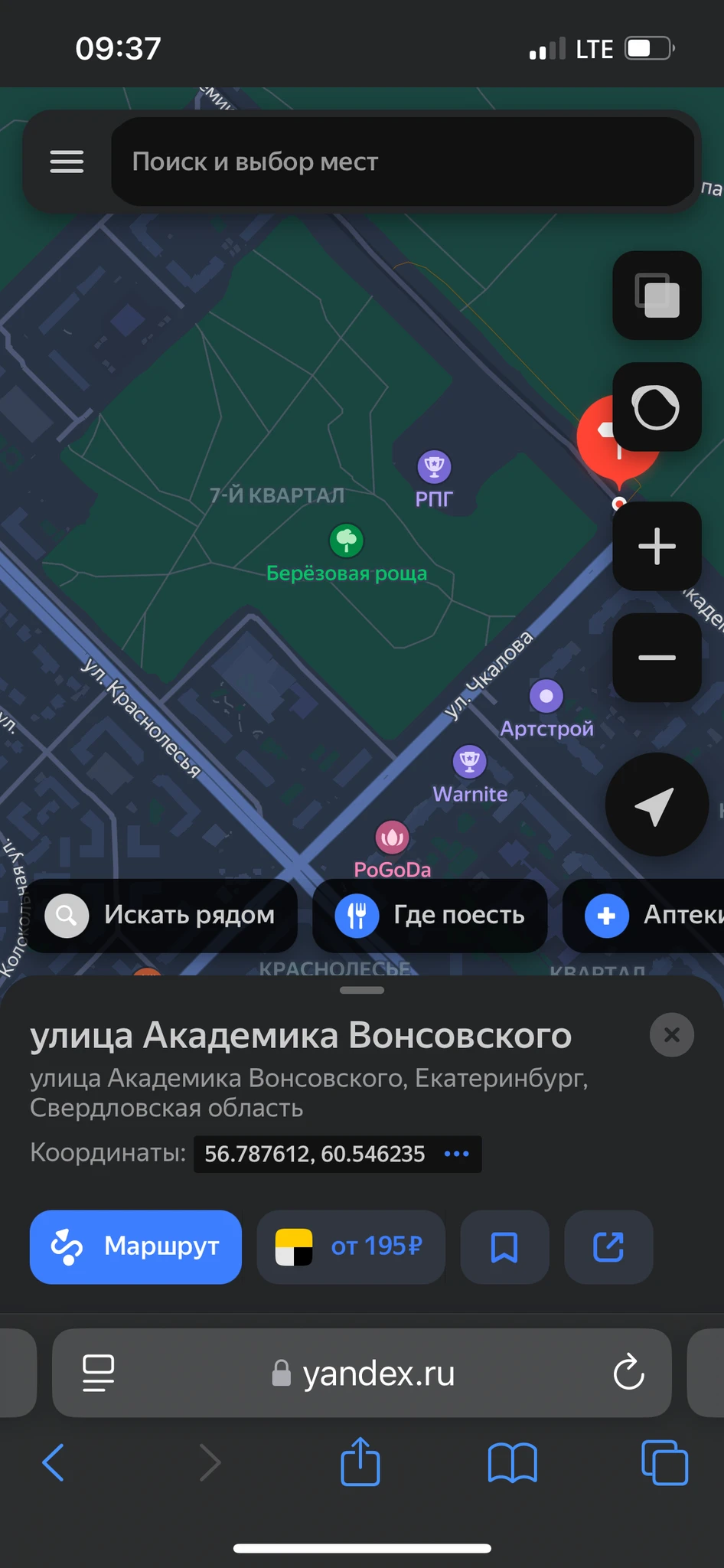Select the Аптеки chip

pyautogui.click(x=644, y=916)
